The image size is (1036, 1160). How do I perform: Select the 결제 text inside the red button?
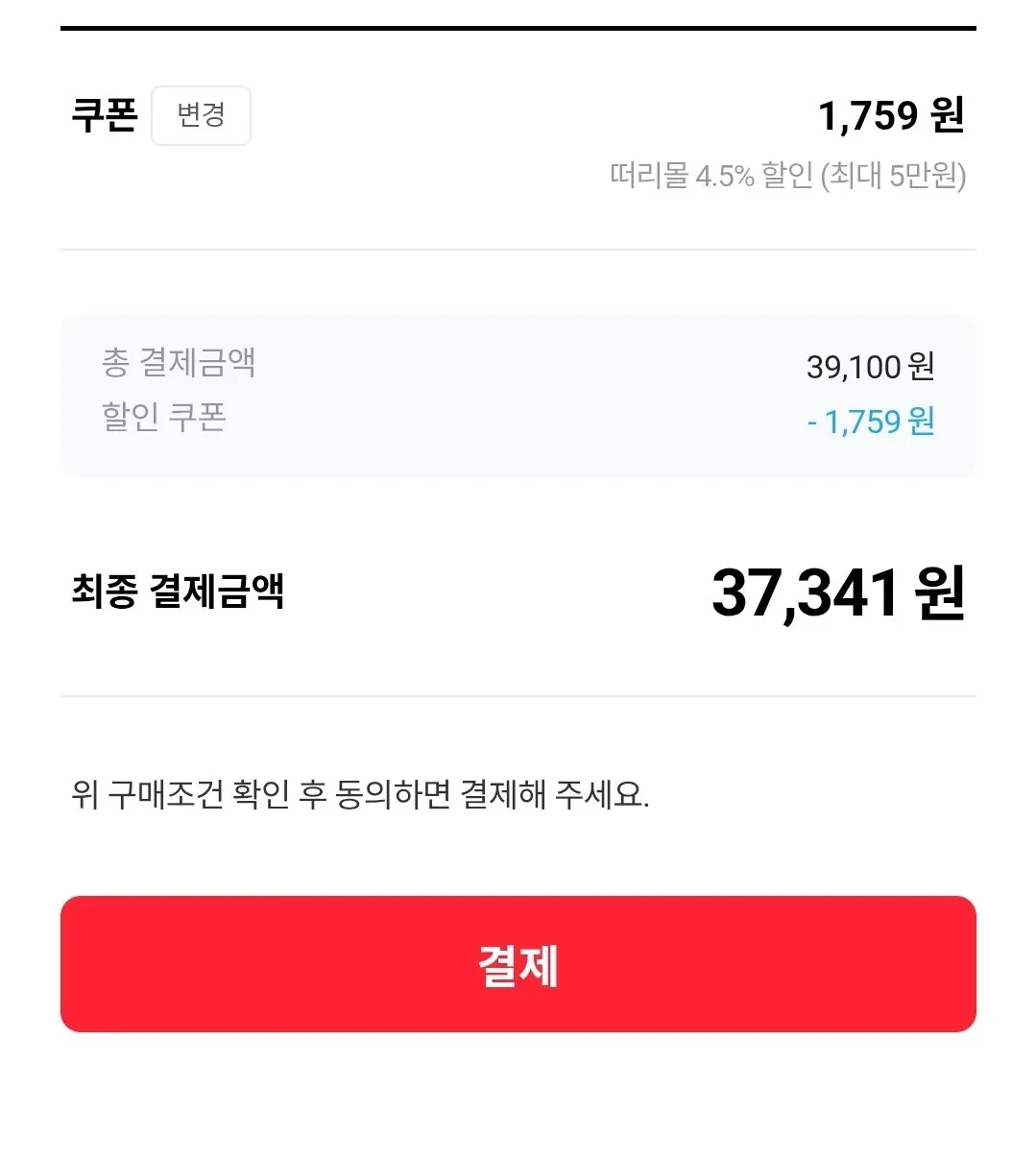click(x=517, y=966)
